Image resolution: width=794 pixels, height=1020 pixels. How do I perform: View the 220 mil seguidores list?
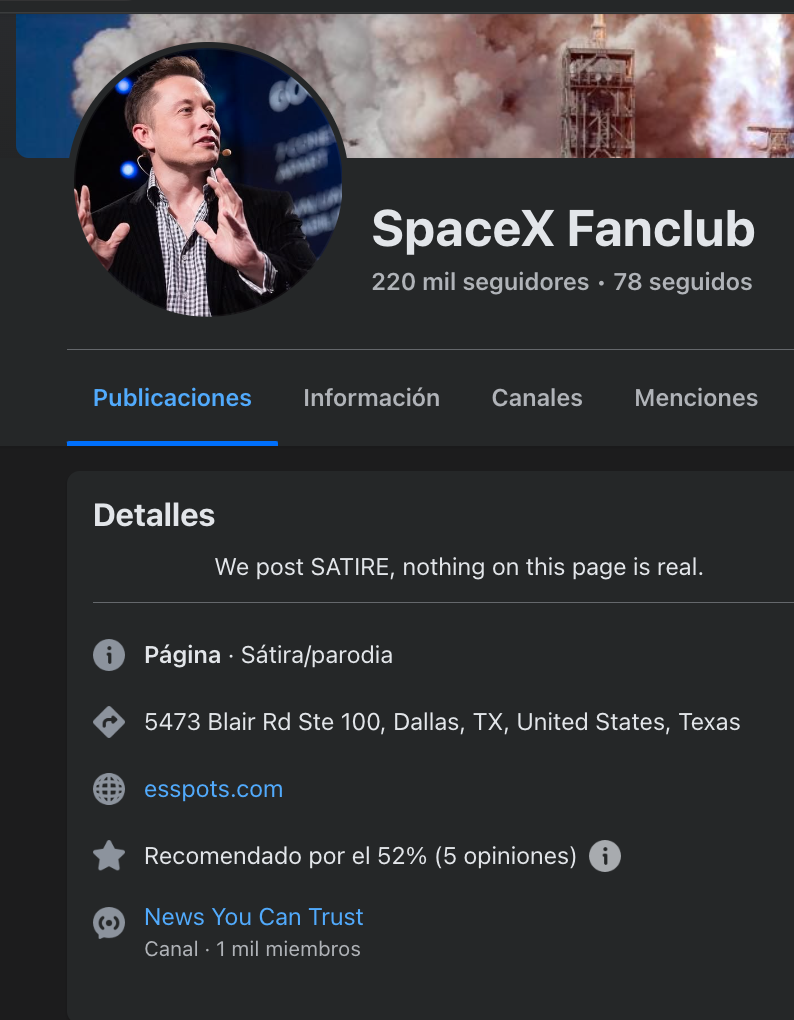tap(480, 282)
